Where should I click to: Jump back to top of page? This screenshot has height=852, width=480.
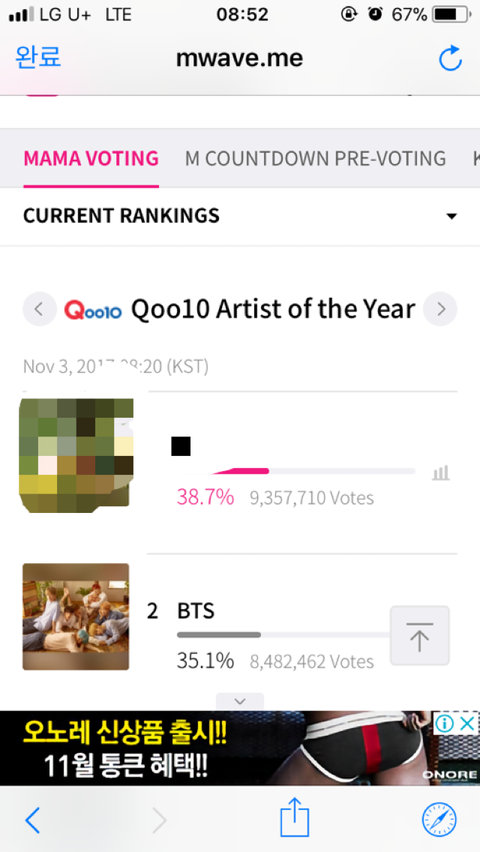pyautogui.click(x=420, y=636)
